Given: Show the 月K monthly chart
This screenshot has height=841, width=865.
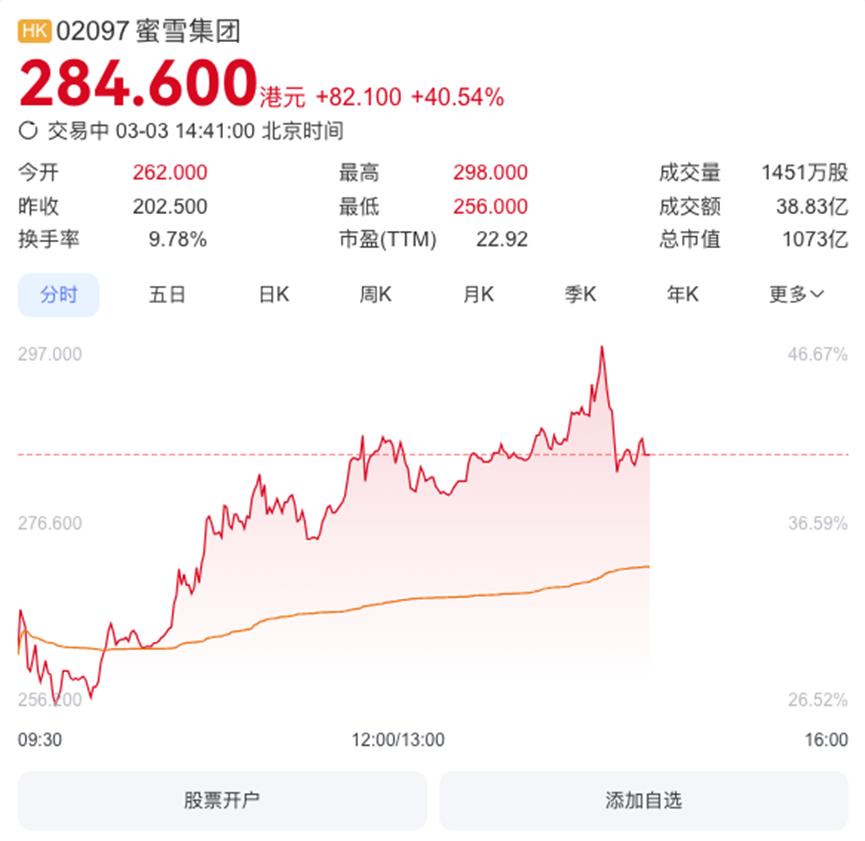Looking at the screenshot, I should click(478, 295).
